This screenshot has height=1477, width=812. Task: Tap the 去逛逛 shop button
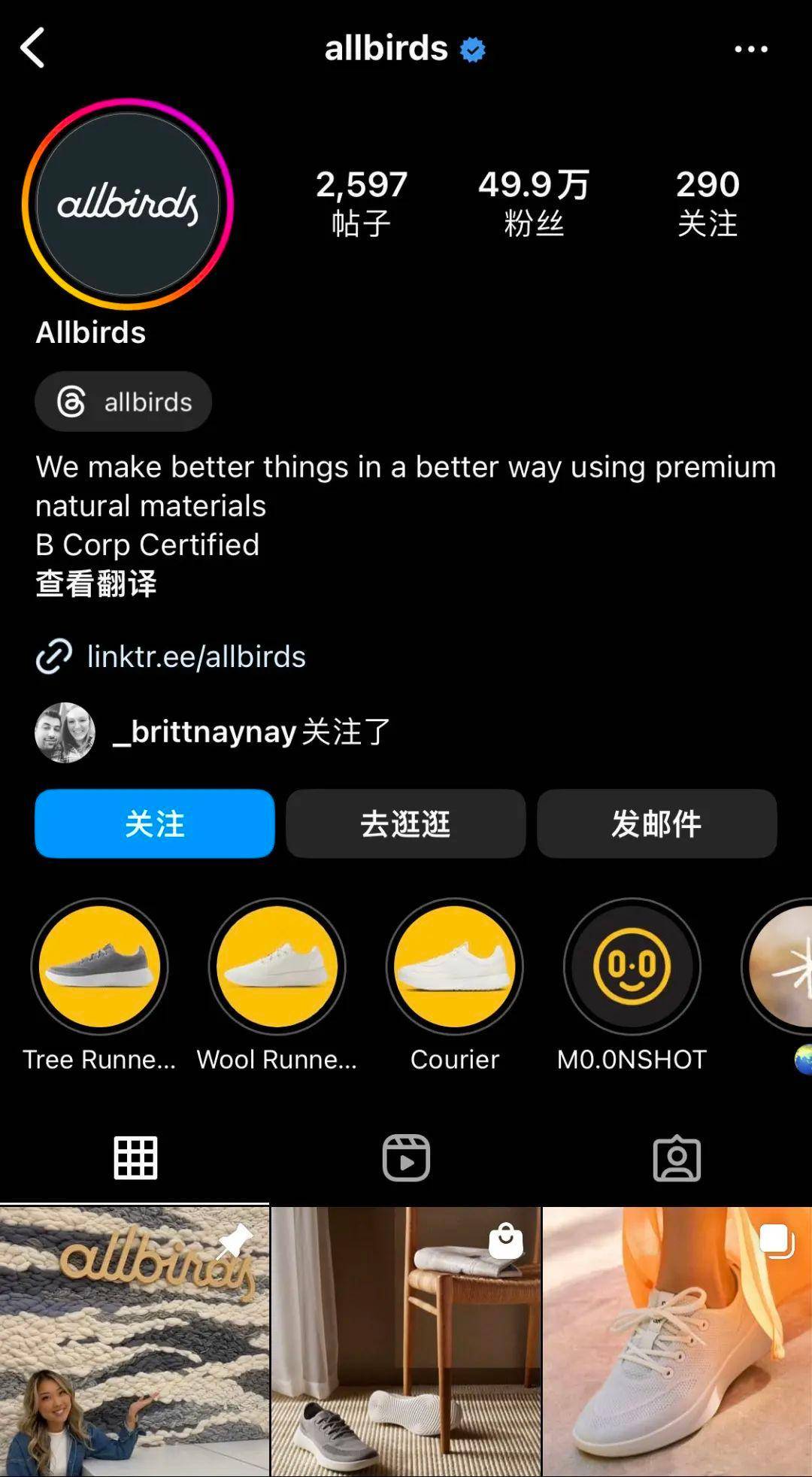[405, 824]
